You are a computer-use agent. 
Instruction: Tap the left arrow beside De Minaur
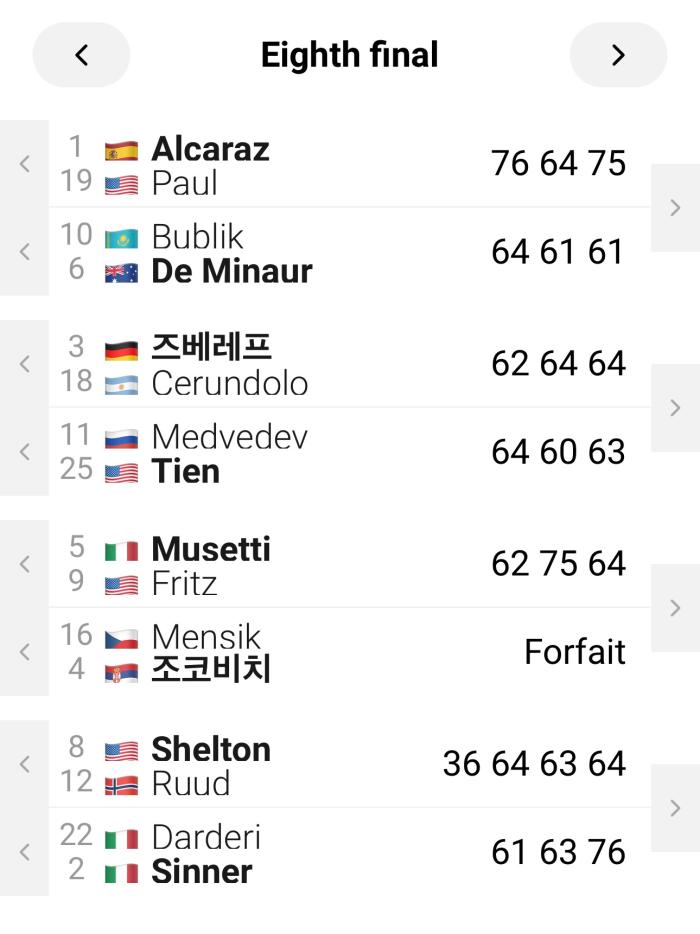[24, 252]
